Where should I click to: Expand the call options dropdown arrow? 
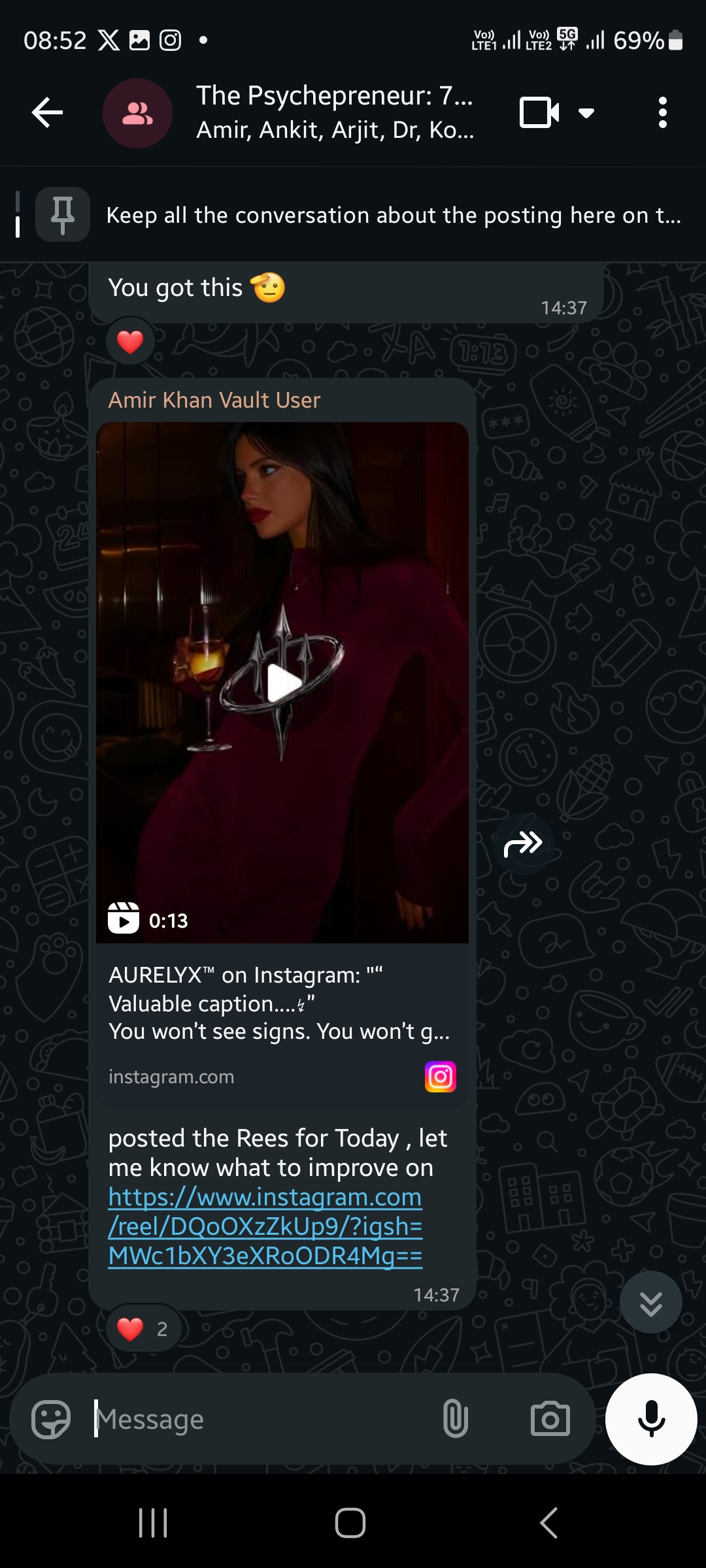[586, 113]
